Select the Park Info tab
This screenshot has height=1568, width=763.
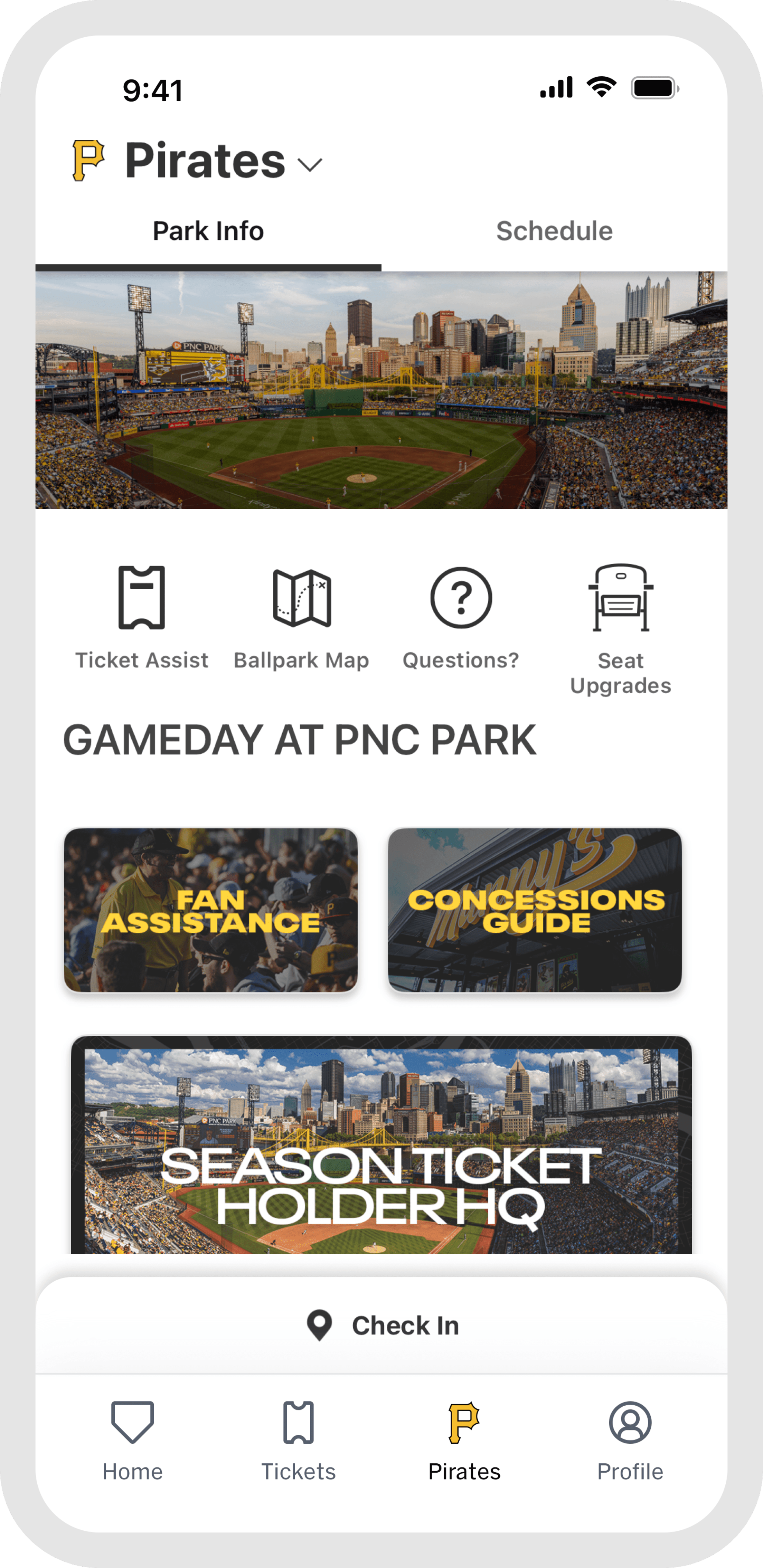208,231
